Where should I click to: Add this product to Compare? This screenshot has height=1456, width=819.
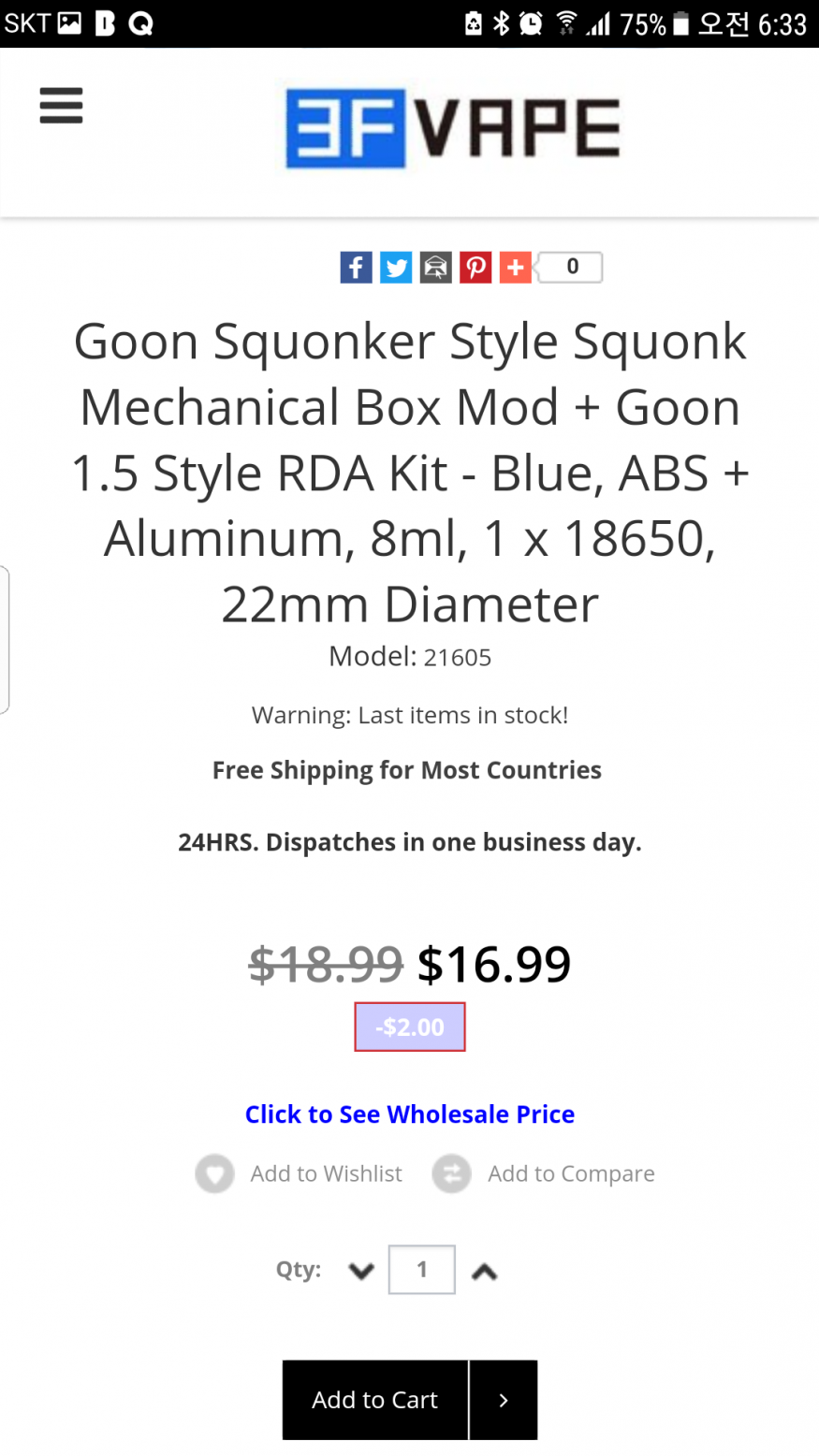pyautogui.click(x=544, y=1173)
